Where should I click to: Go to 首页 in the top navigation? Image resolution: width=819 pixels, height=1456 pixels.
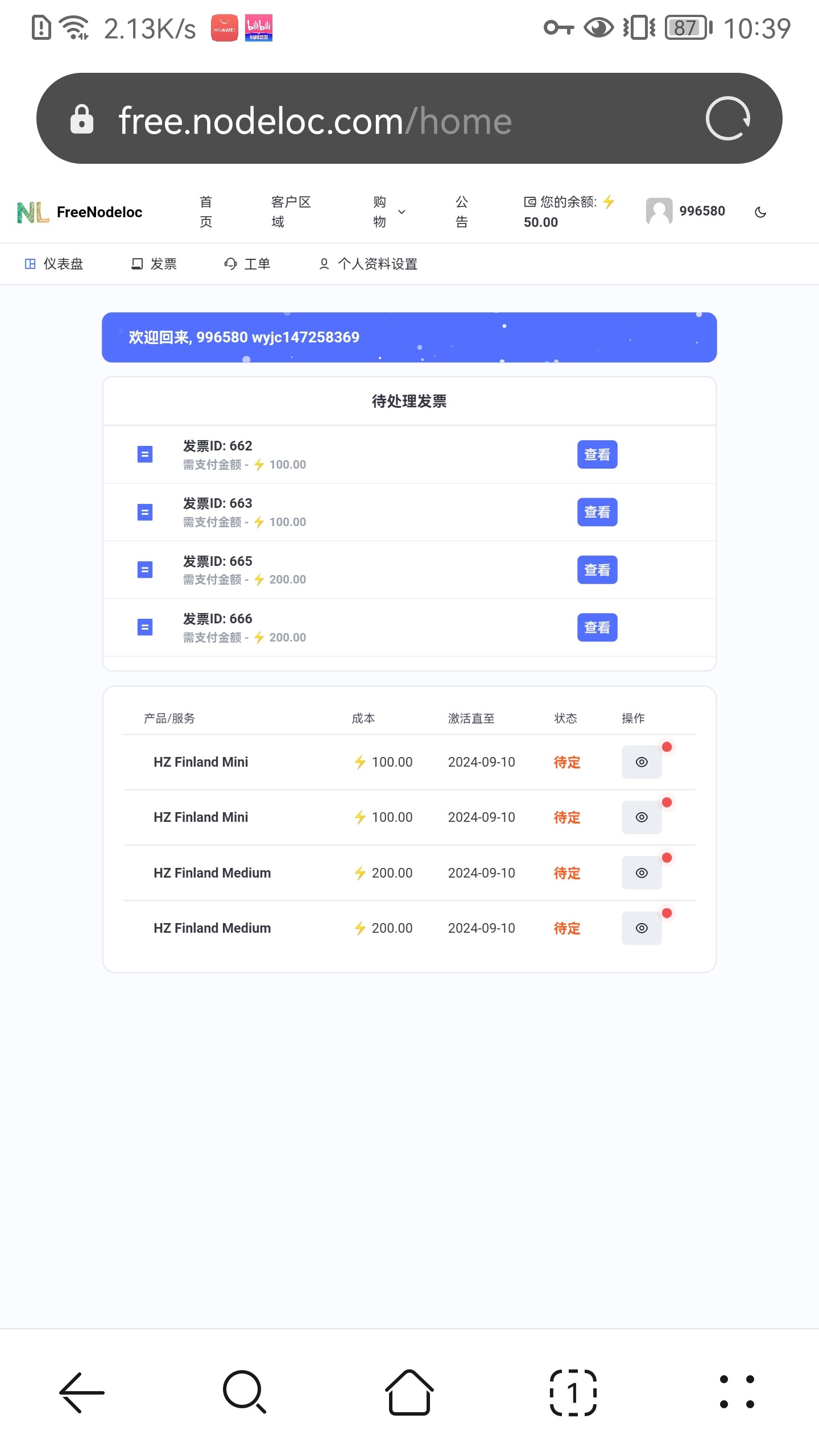point(206,212)
